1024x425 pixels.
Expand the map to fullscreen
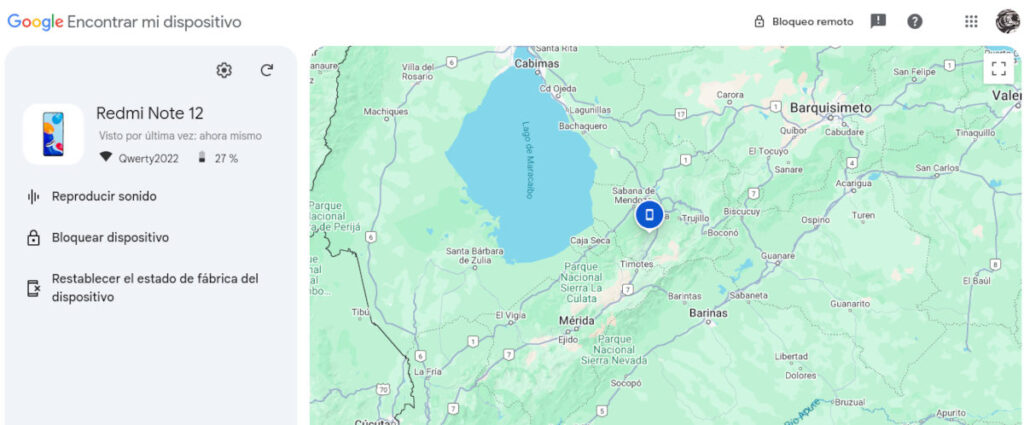click(x=997, y=68)
